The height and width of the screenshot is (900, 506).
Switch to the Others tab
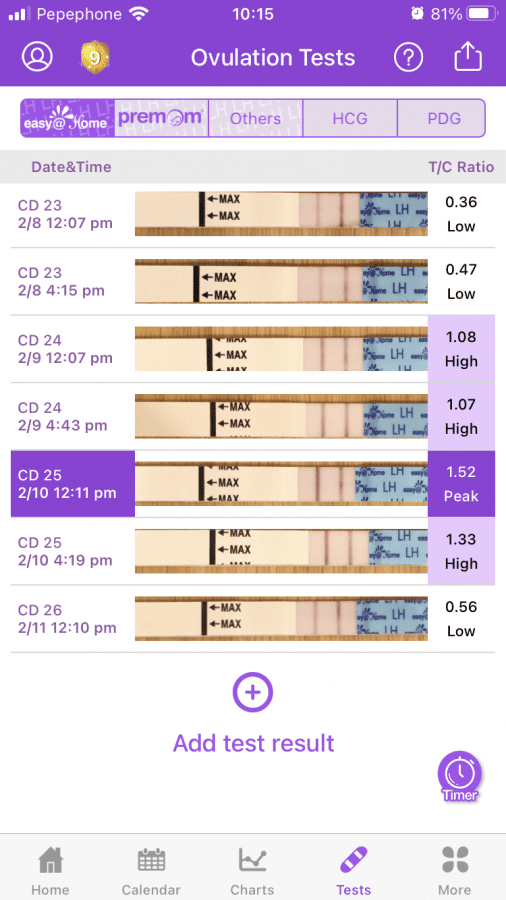255,118
